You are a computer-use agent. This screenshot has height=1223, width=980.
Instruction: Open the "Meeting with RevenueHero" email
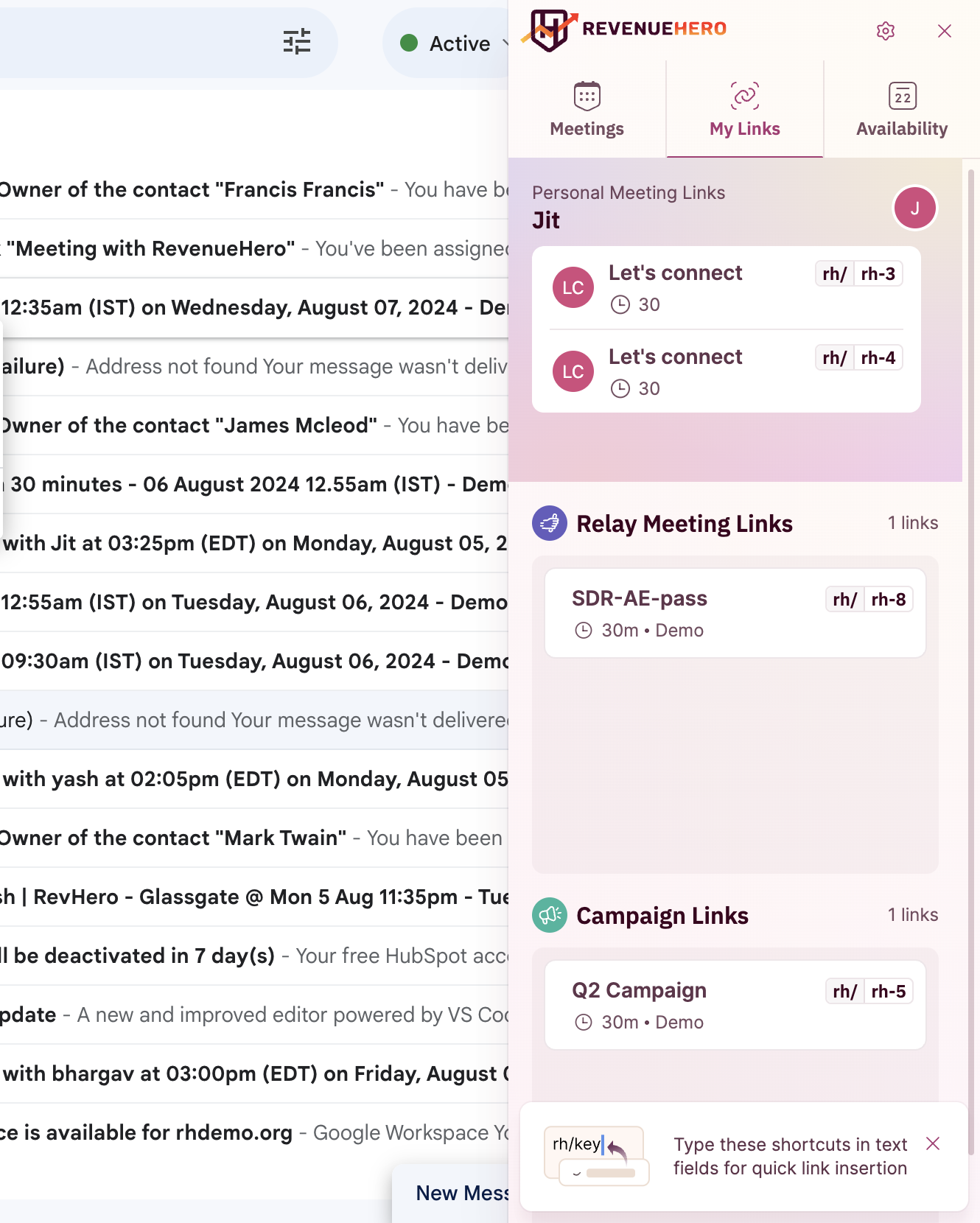point(251,249)
